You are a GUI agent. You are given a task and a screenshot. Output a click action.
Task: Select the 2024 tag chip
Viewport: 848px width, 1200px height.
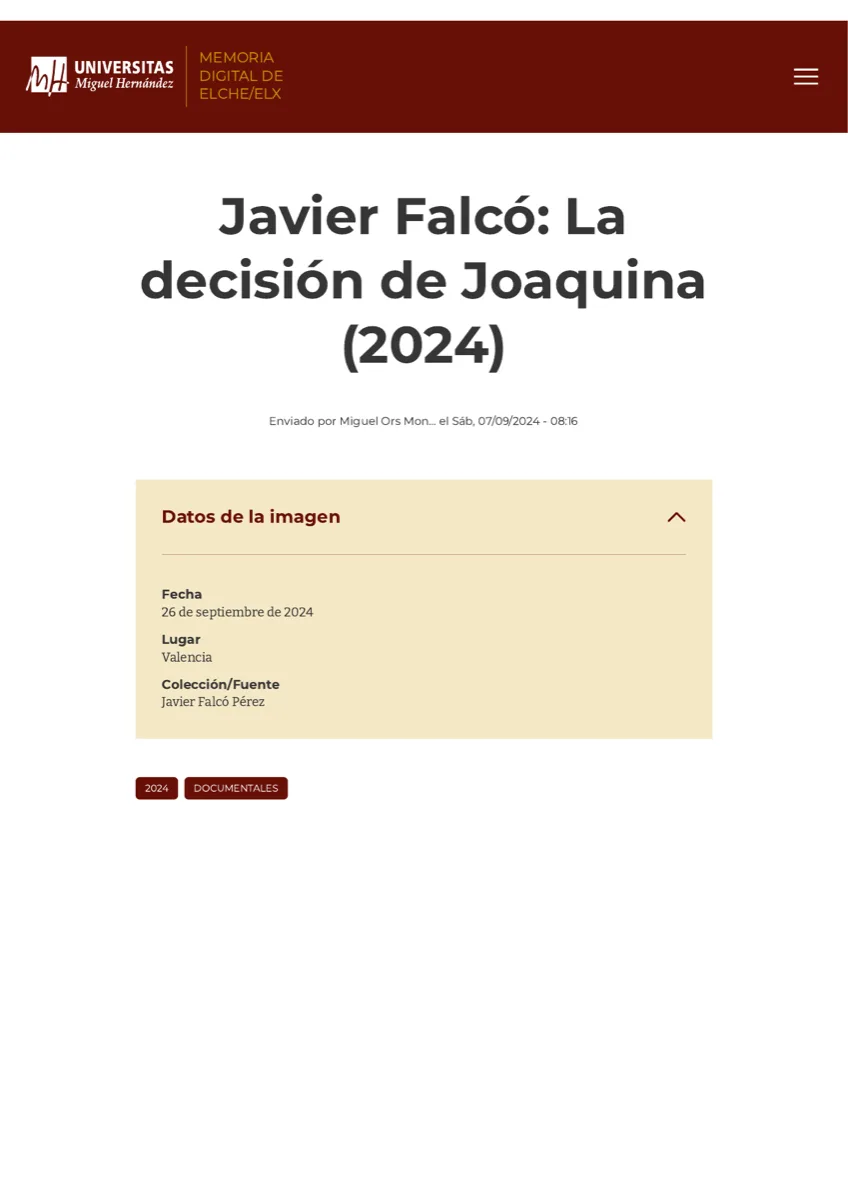click(156, 788)
